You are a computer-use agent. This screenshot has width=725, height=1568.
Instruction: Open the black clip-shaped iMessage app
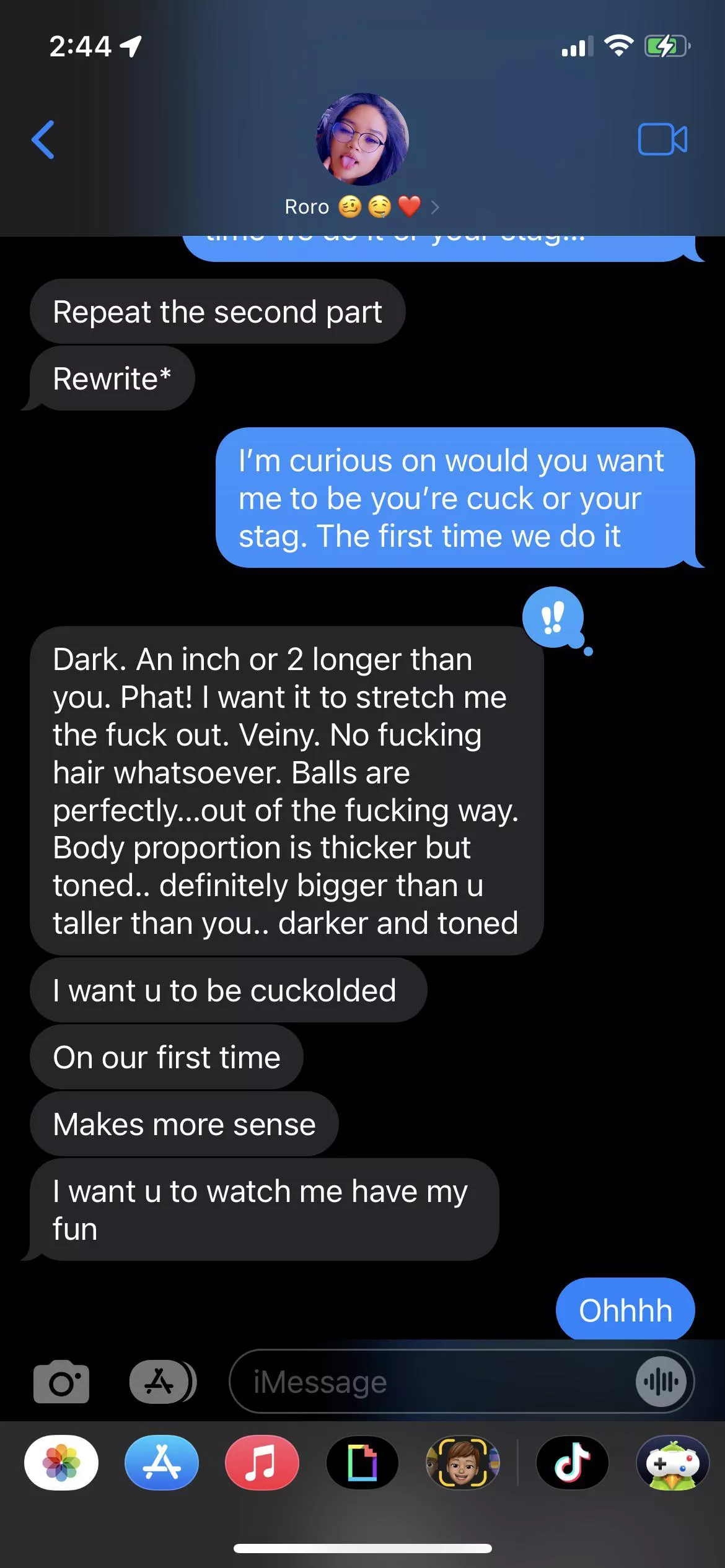coord(362,1463)
